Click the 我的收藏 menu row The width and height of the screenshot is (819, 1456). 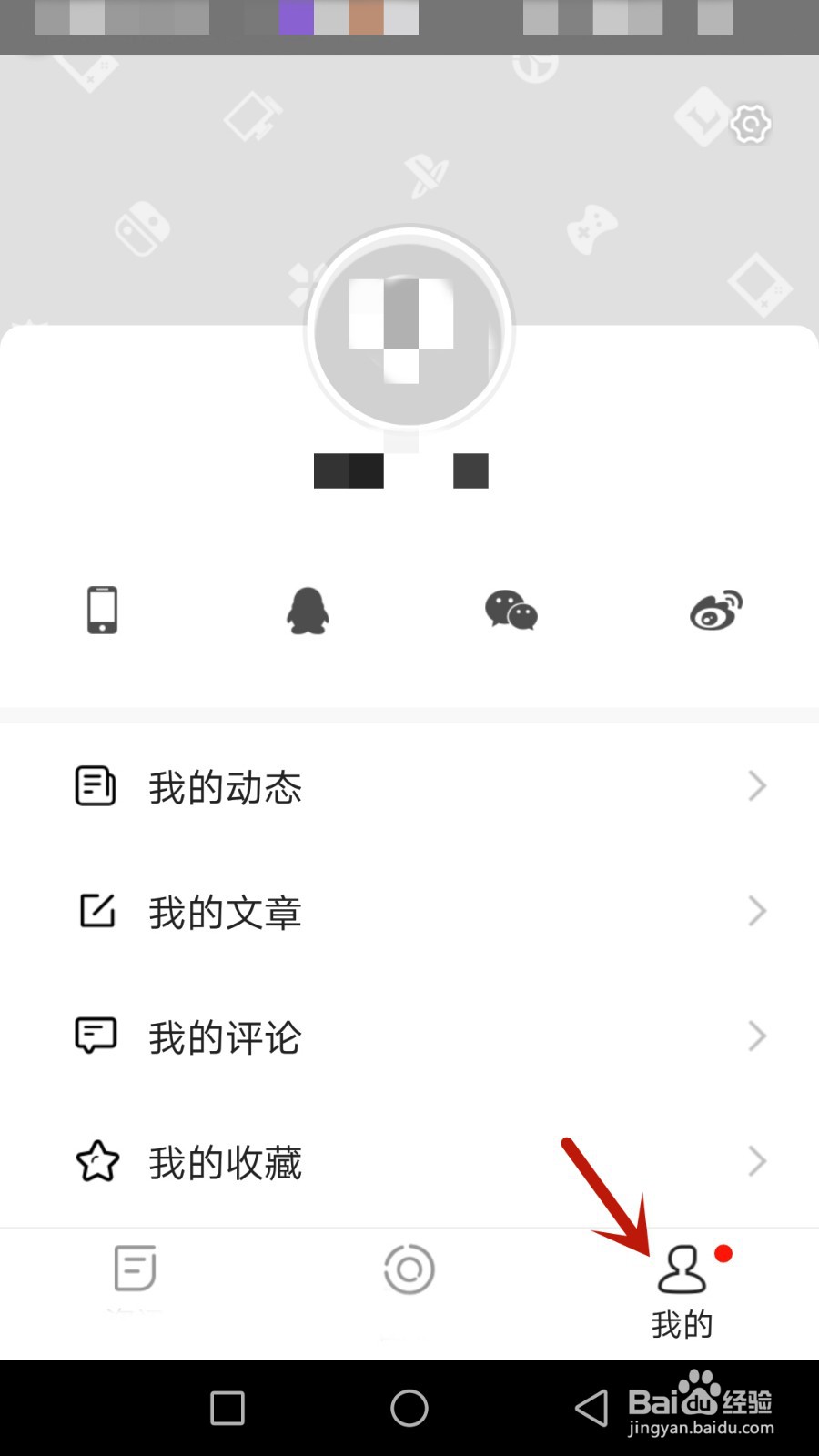coord(409,1161)
